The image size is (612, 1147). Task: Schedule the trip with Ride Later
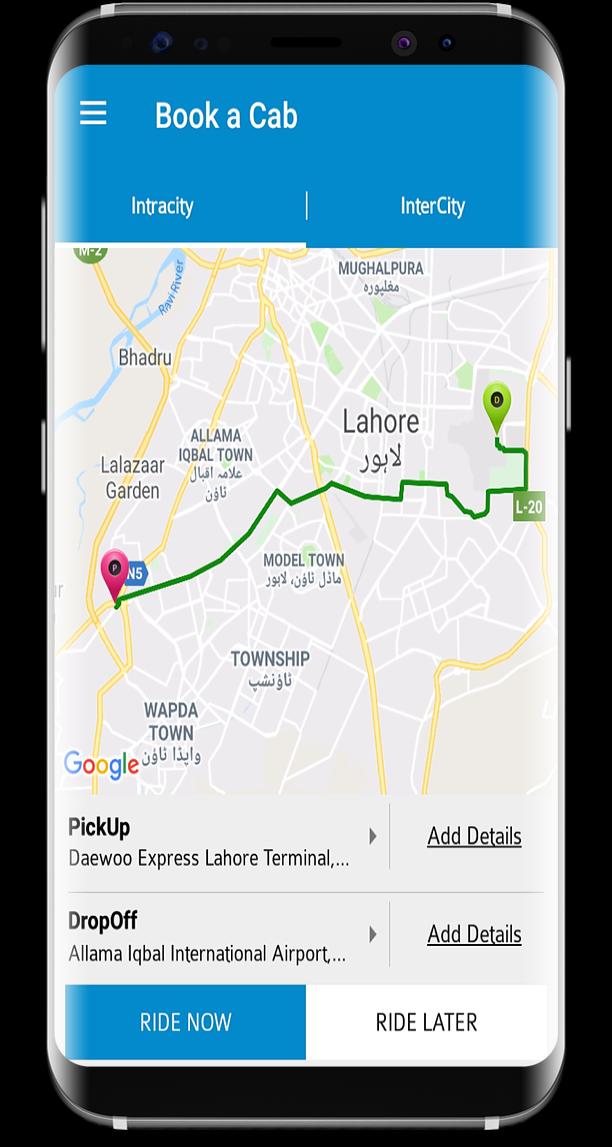(x=426, y=1022)
